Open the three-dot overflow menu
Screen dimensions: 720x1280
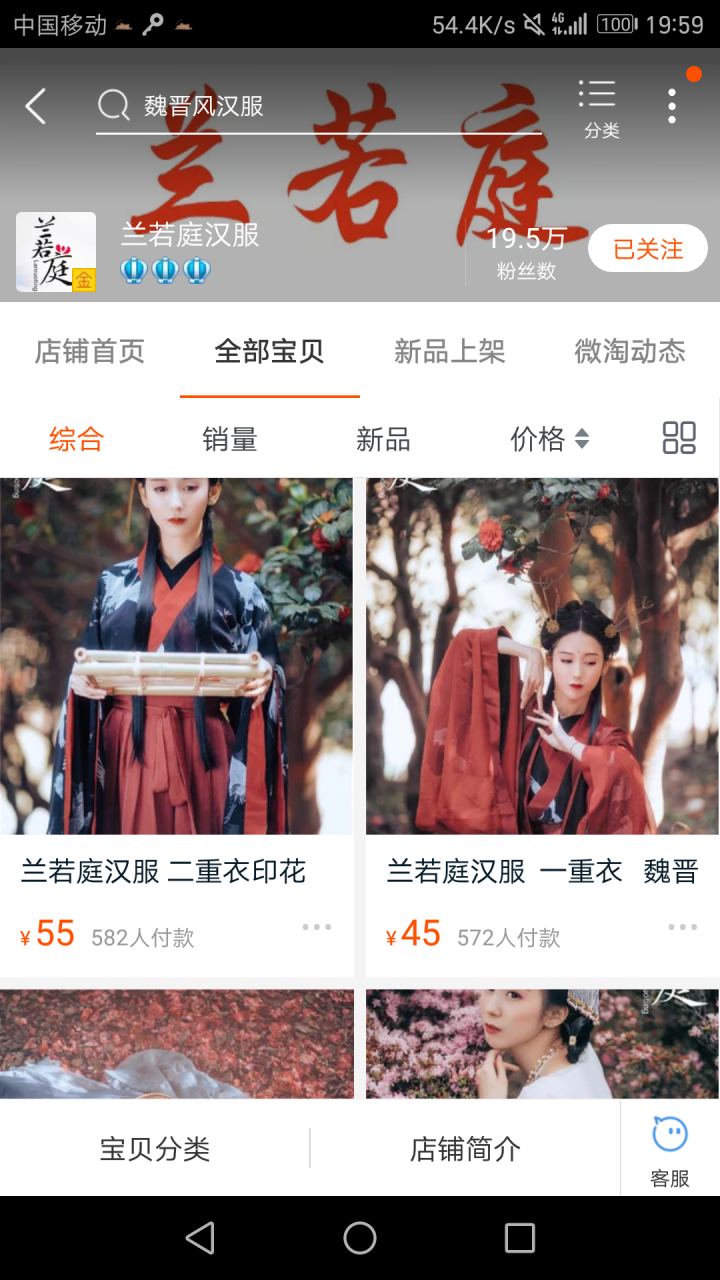point(672,106)
